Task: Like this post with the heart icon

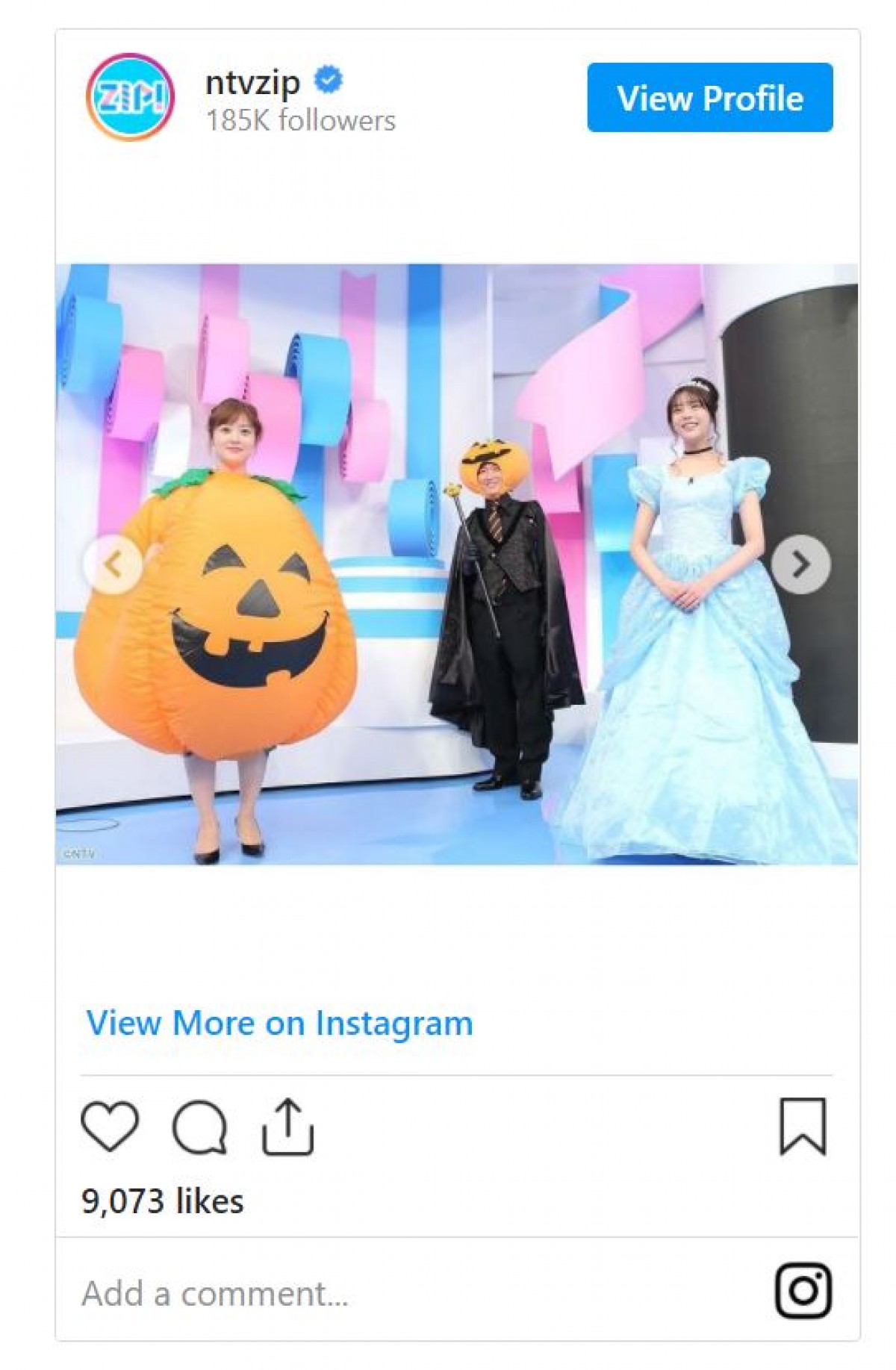Action: [x=110, y=1126]
